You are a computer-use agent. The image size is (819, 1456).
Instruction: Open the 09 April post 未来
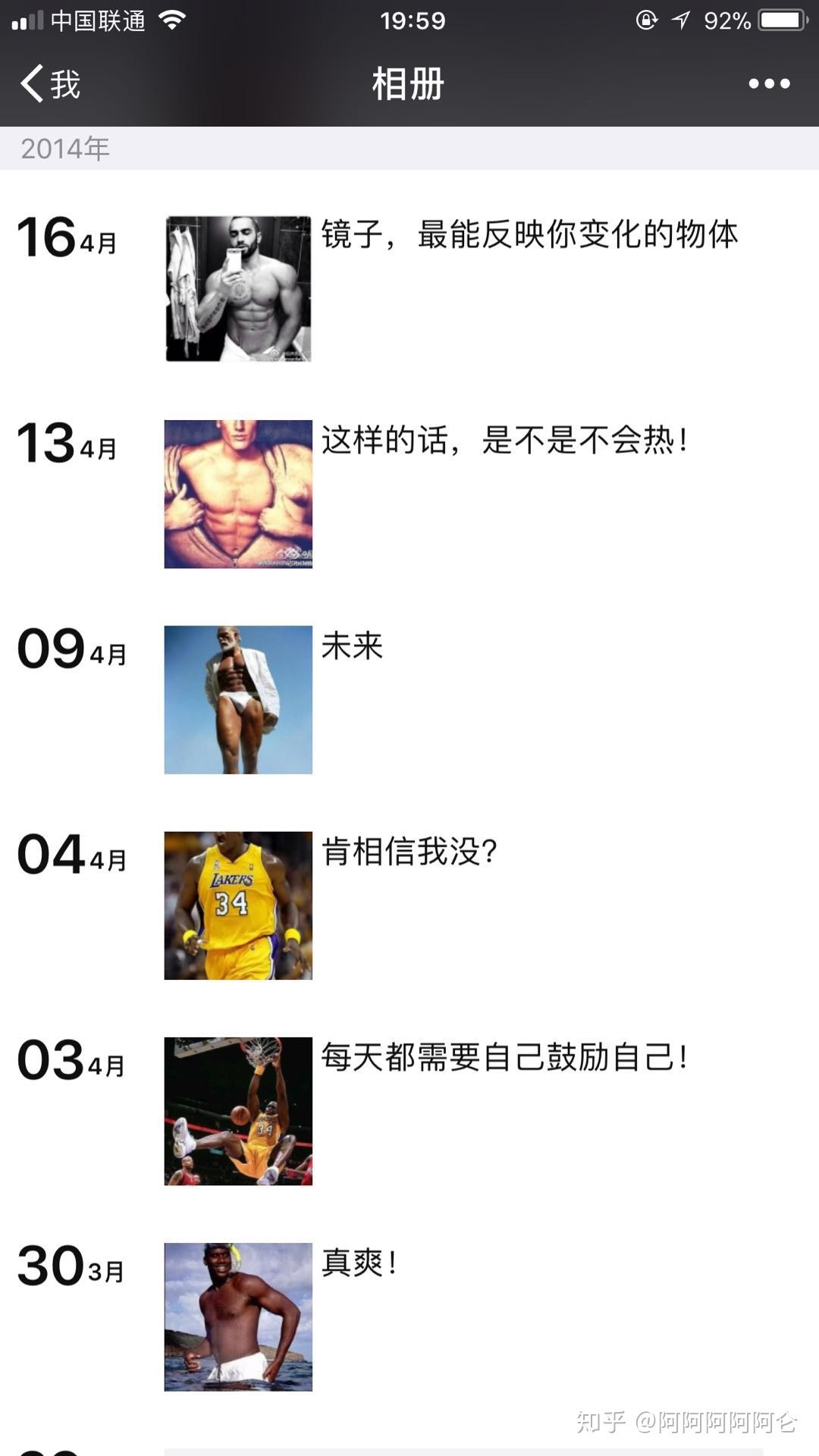[x=238, y=700]
